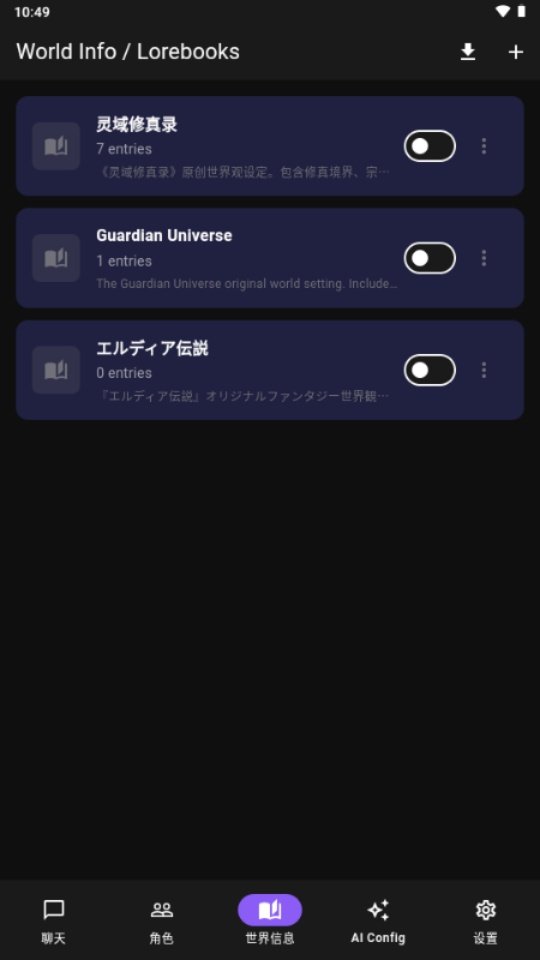The height and width of the screenshot is (960, 540).
Task: Open the 设置 tab
Action: 486,920
